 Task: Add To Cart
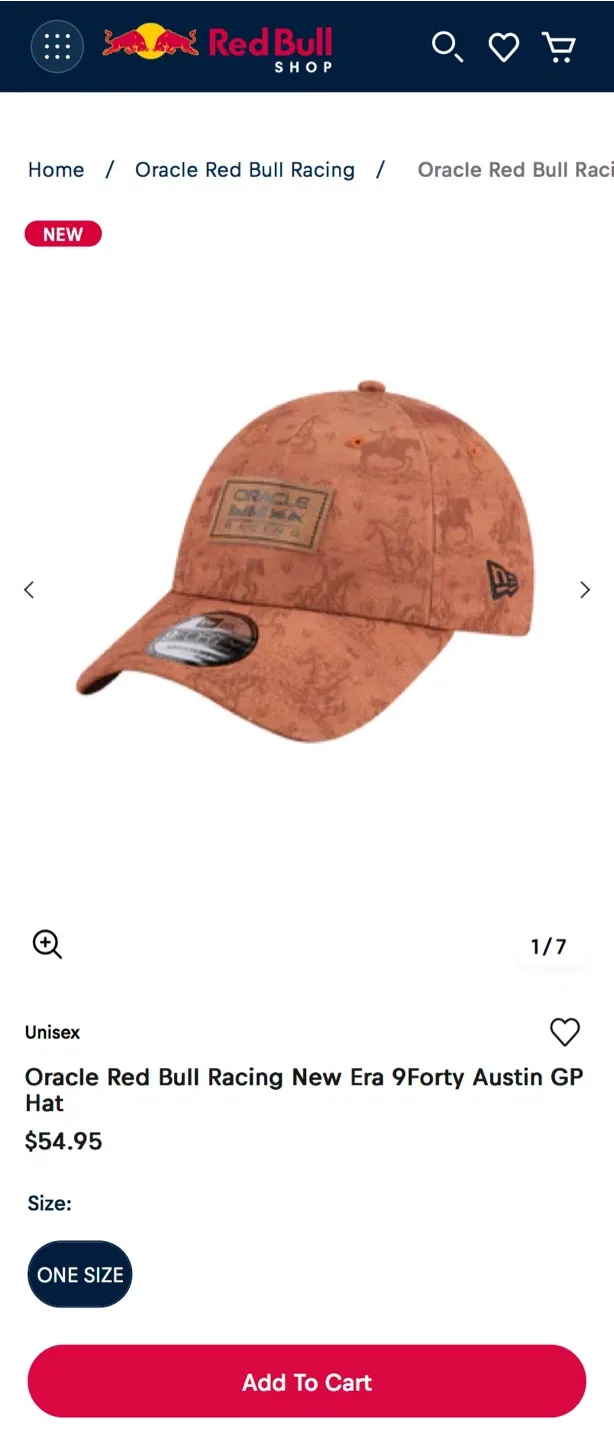click(x=307, y=1382)
